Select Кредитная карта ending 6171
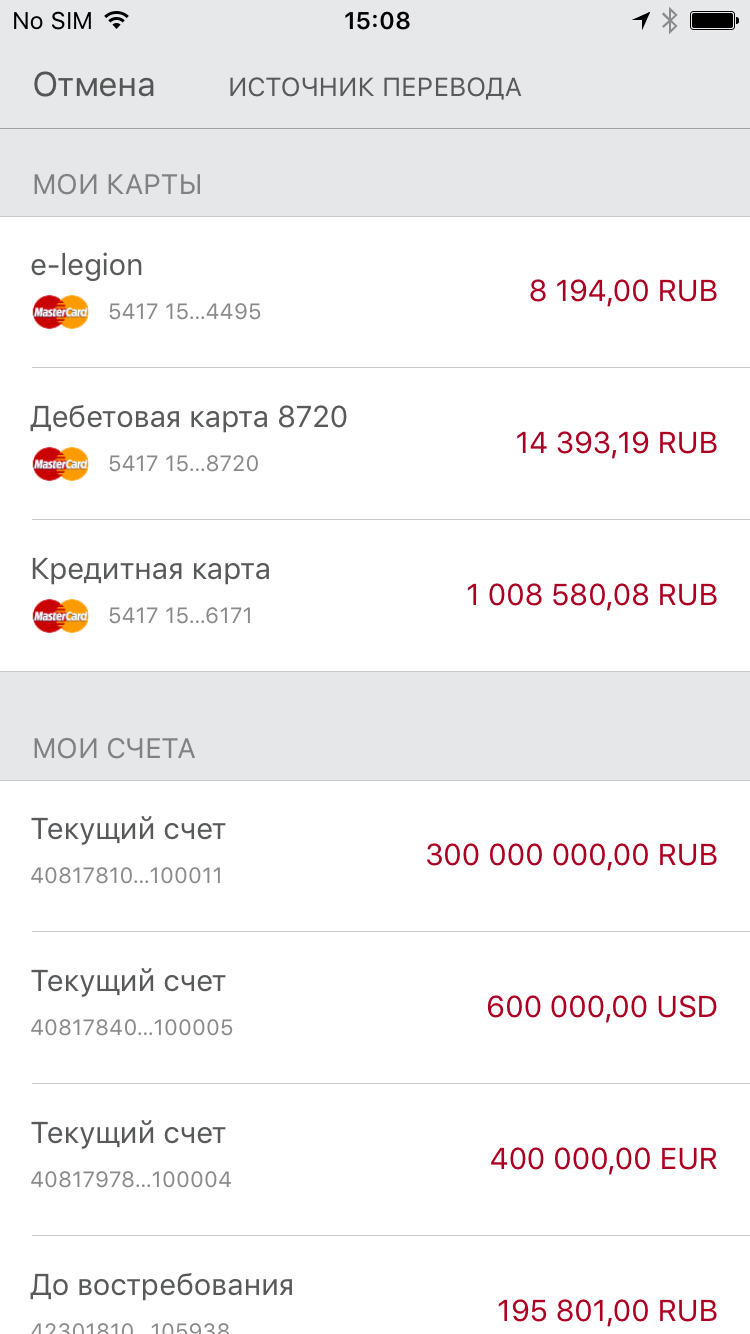 [375, 595]
